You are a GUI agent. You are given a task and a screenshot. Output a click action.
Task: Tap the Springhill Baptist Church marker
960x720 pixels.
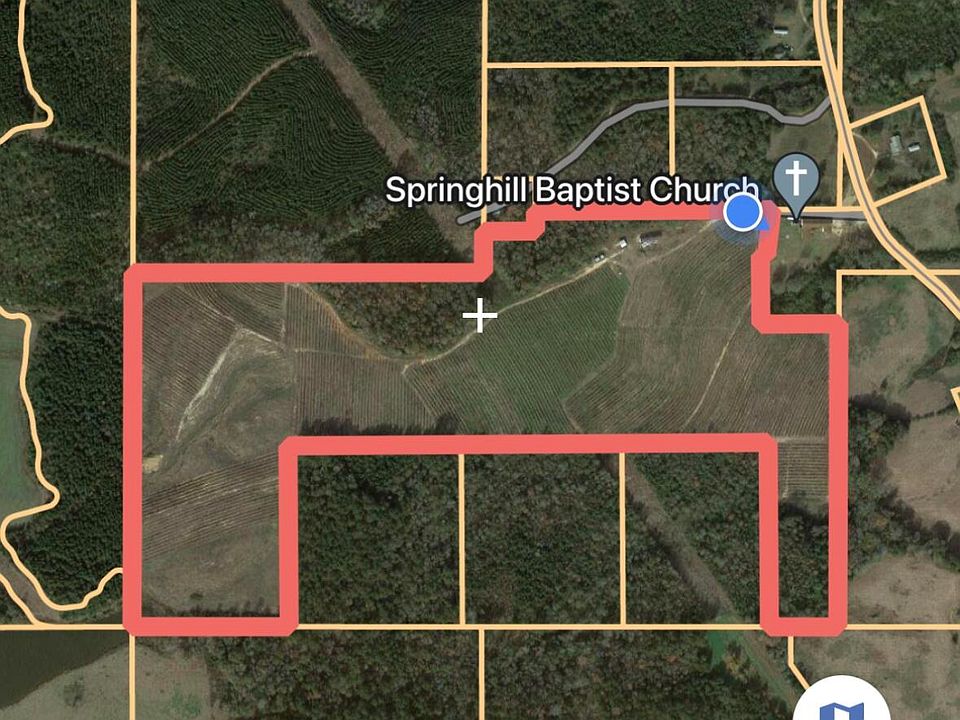coord(795,182)
